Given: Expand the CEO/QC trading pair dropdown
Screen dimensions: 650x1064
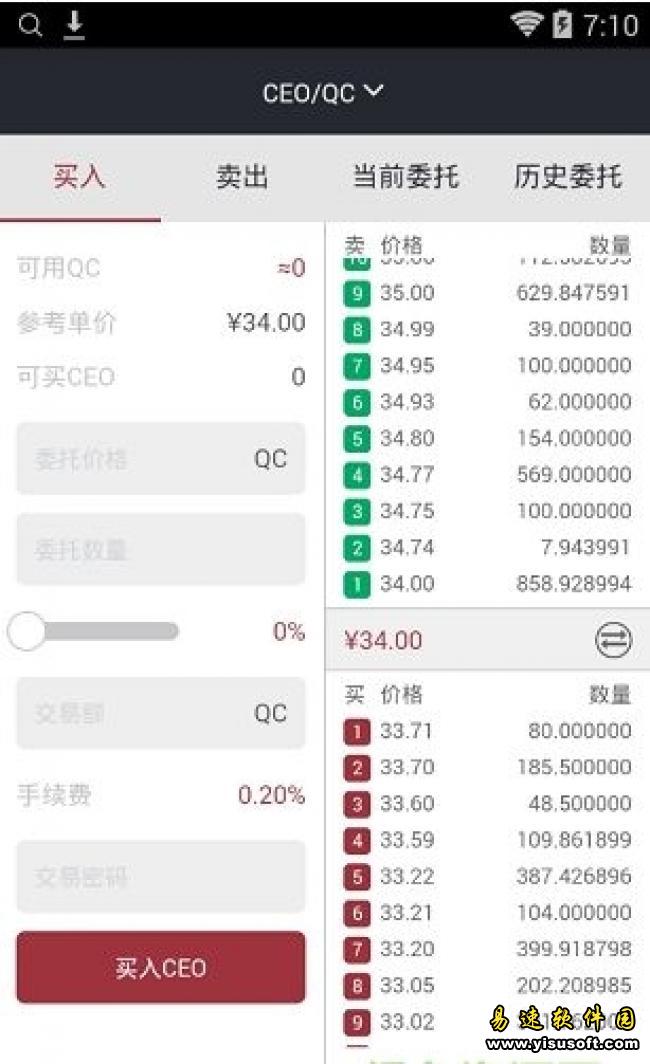Looking at the screenshot, I should click(323, 93).
